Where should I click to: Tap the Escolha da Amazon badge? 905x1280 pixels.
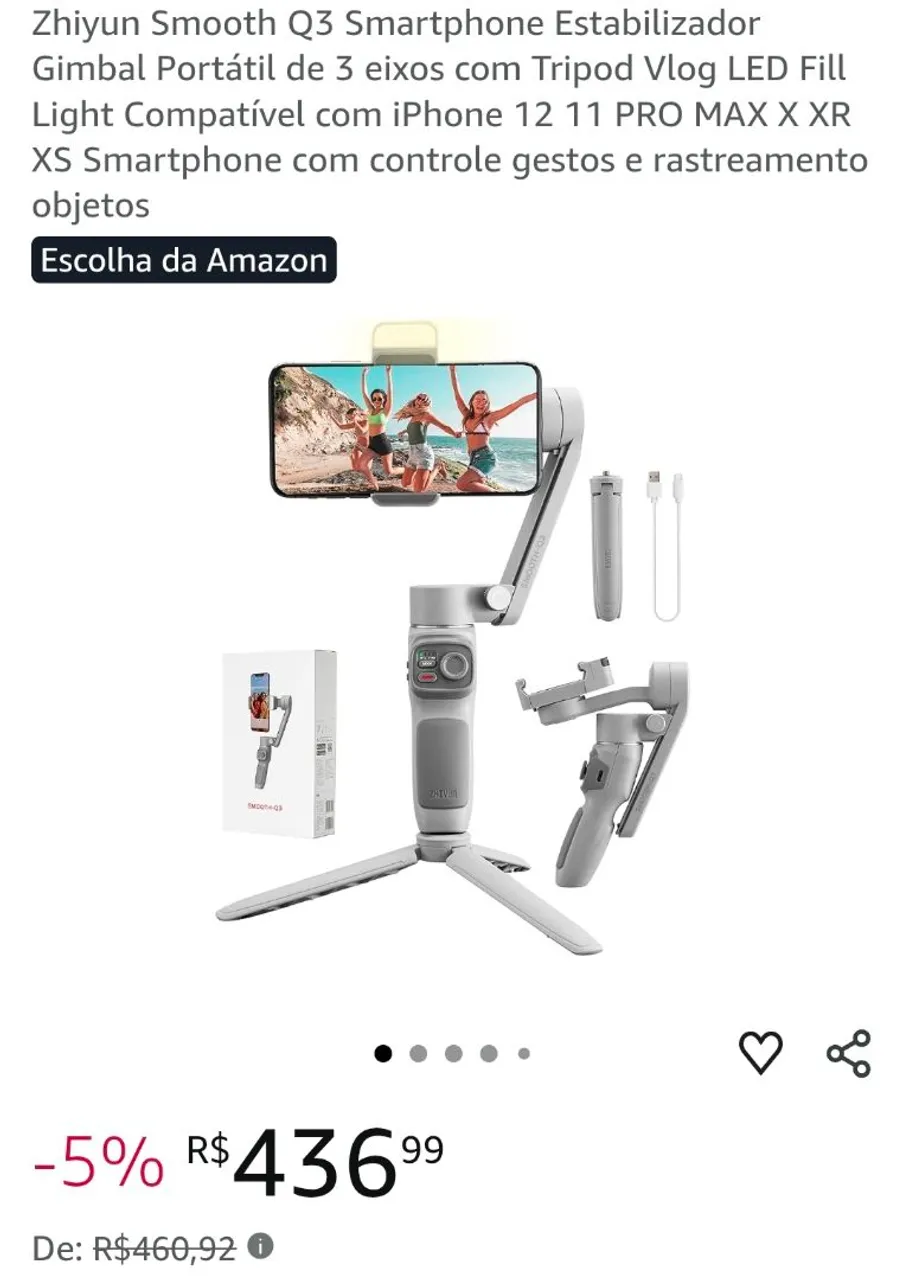184,261
